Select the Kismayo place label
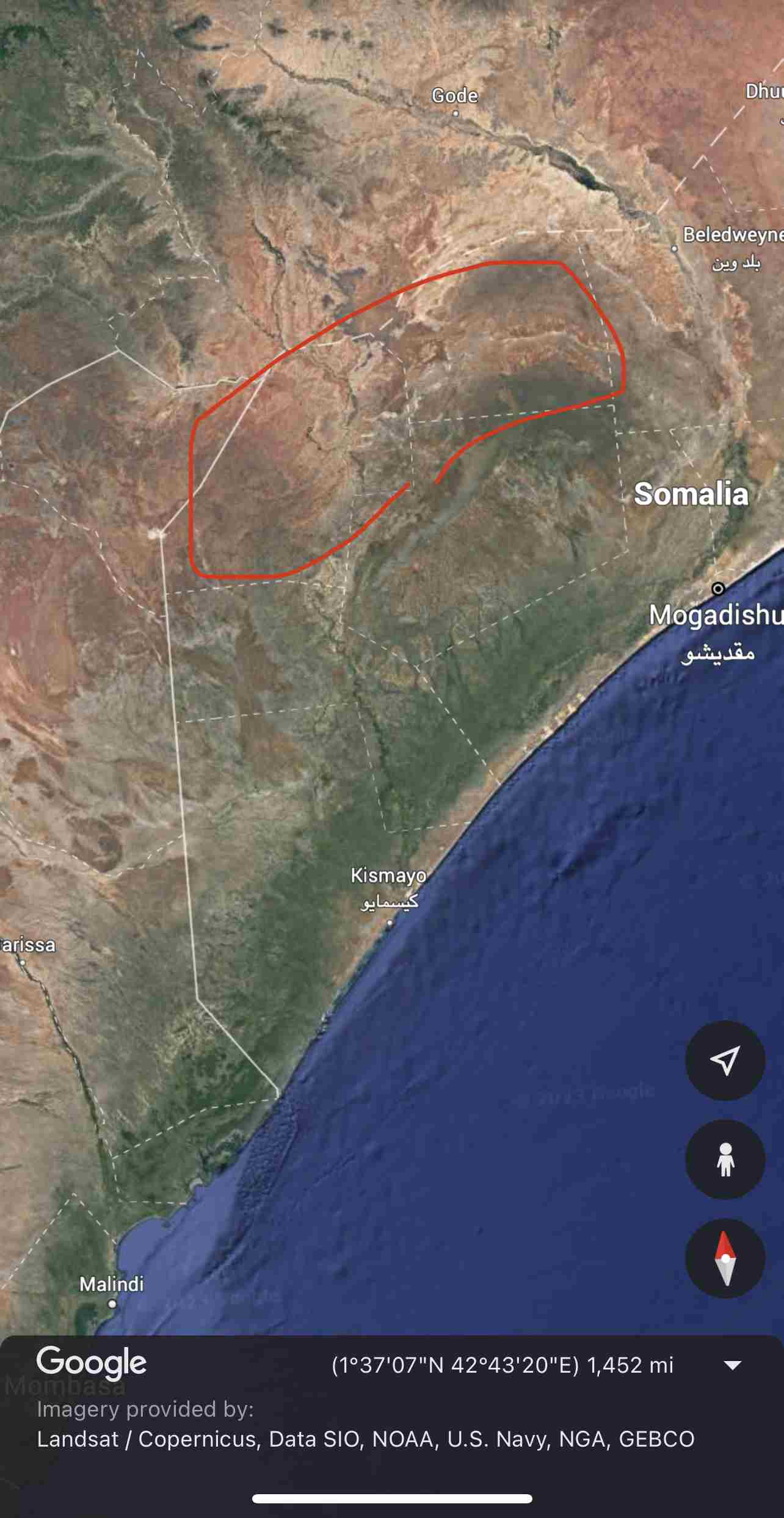 388,876
